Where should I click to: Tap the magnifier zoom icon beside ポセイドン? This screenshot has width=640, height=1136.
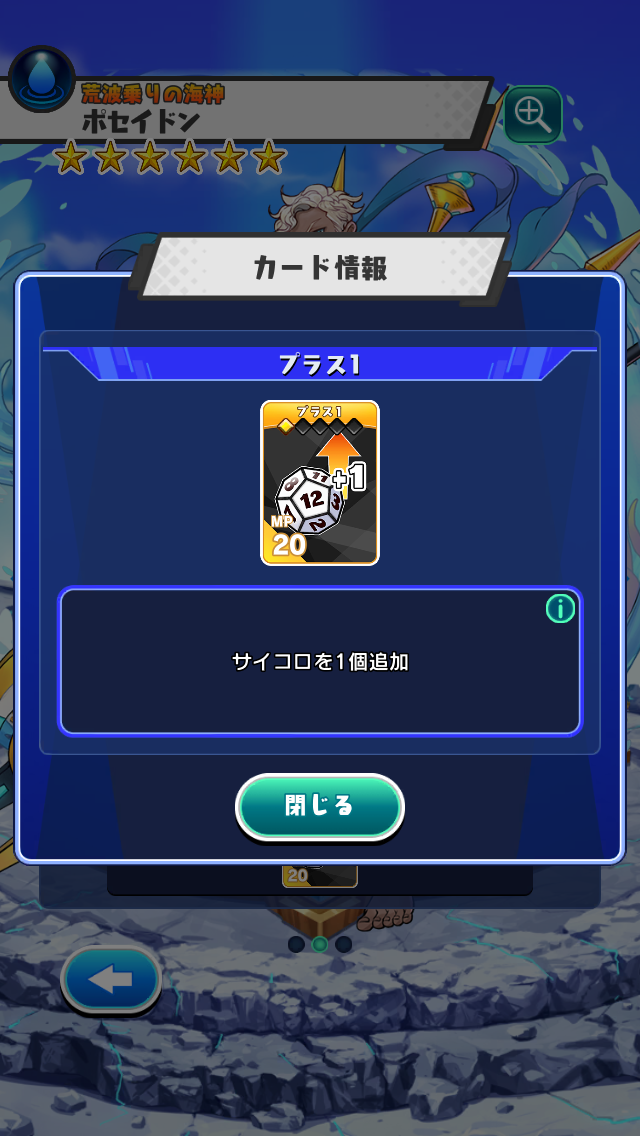(x=533, y=115)
